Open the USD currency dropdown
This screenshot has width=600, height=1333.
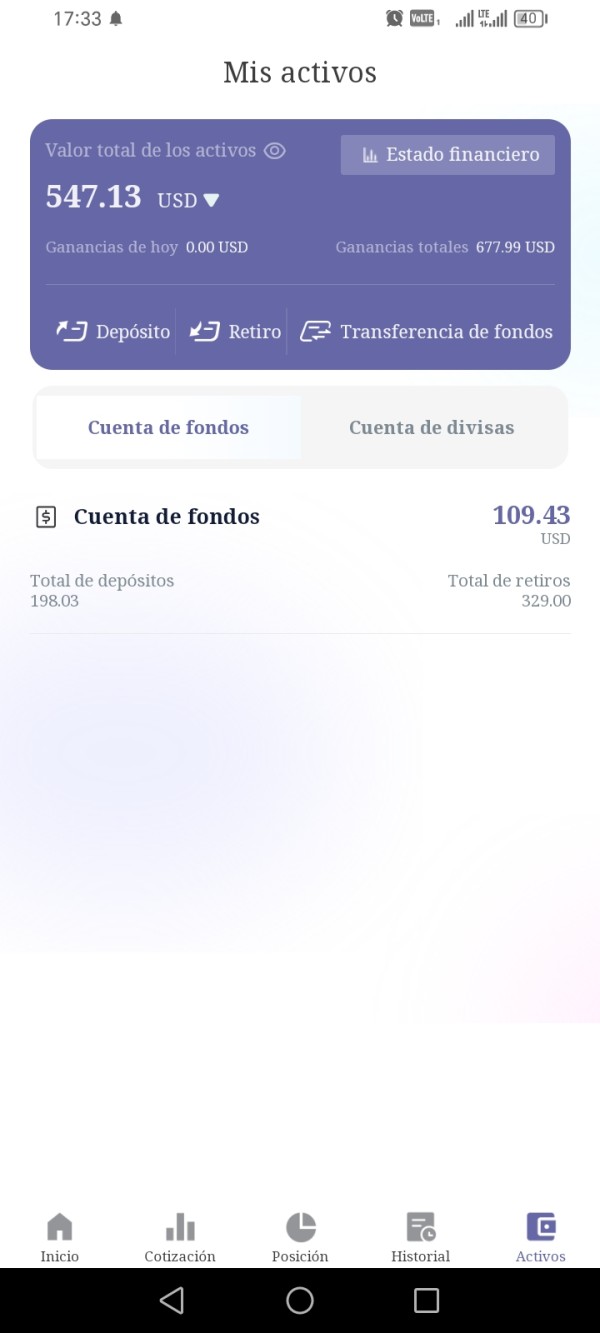pyautogui.click(x=188, y=200)
